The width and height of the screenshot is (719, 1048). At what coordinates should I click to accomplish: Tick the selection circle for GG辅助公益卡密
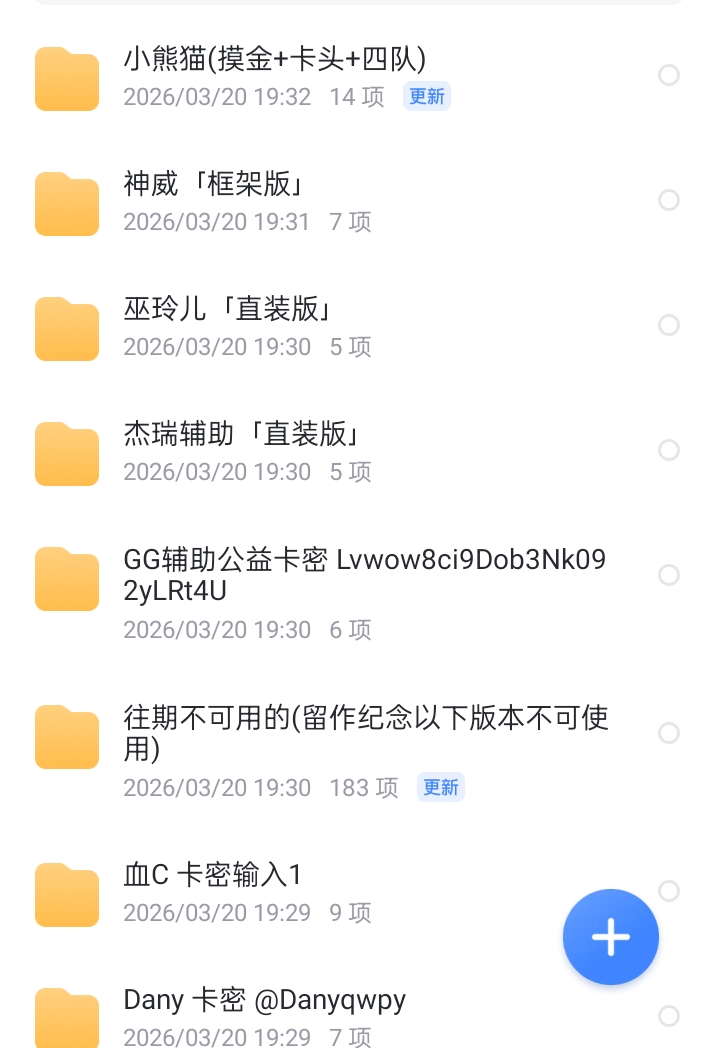[x=669, y=575]
